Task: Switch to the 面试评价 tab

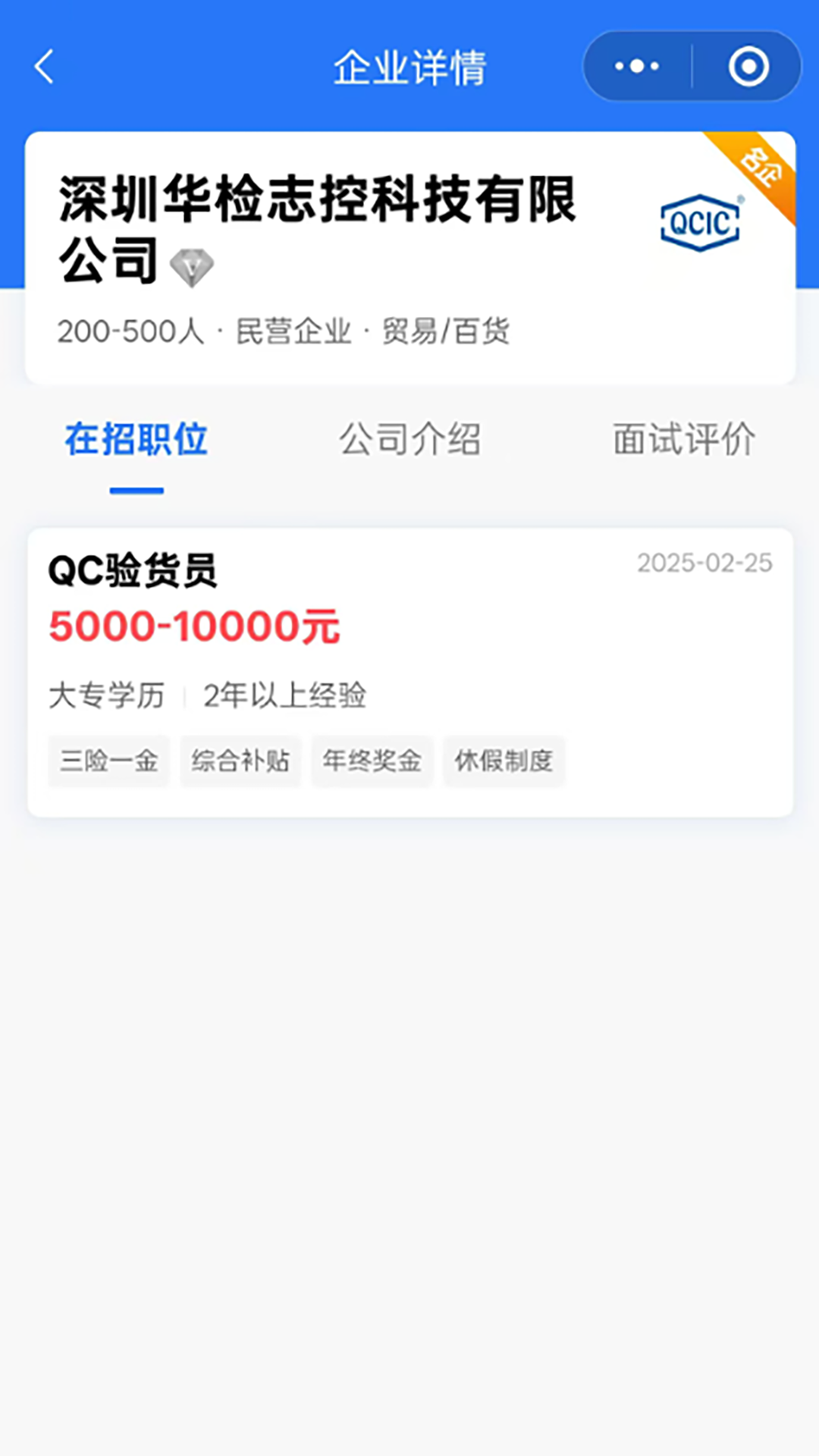Action: (x=683, y=440)
